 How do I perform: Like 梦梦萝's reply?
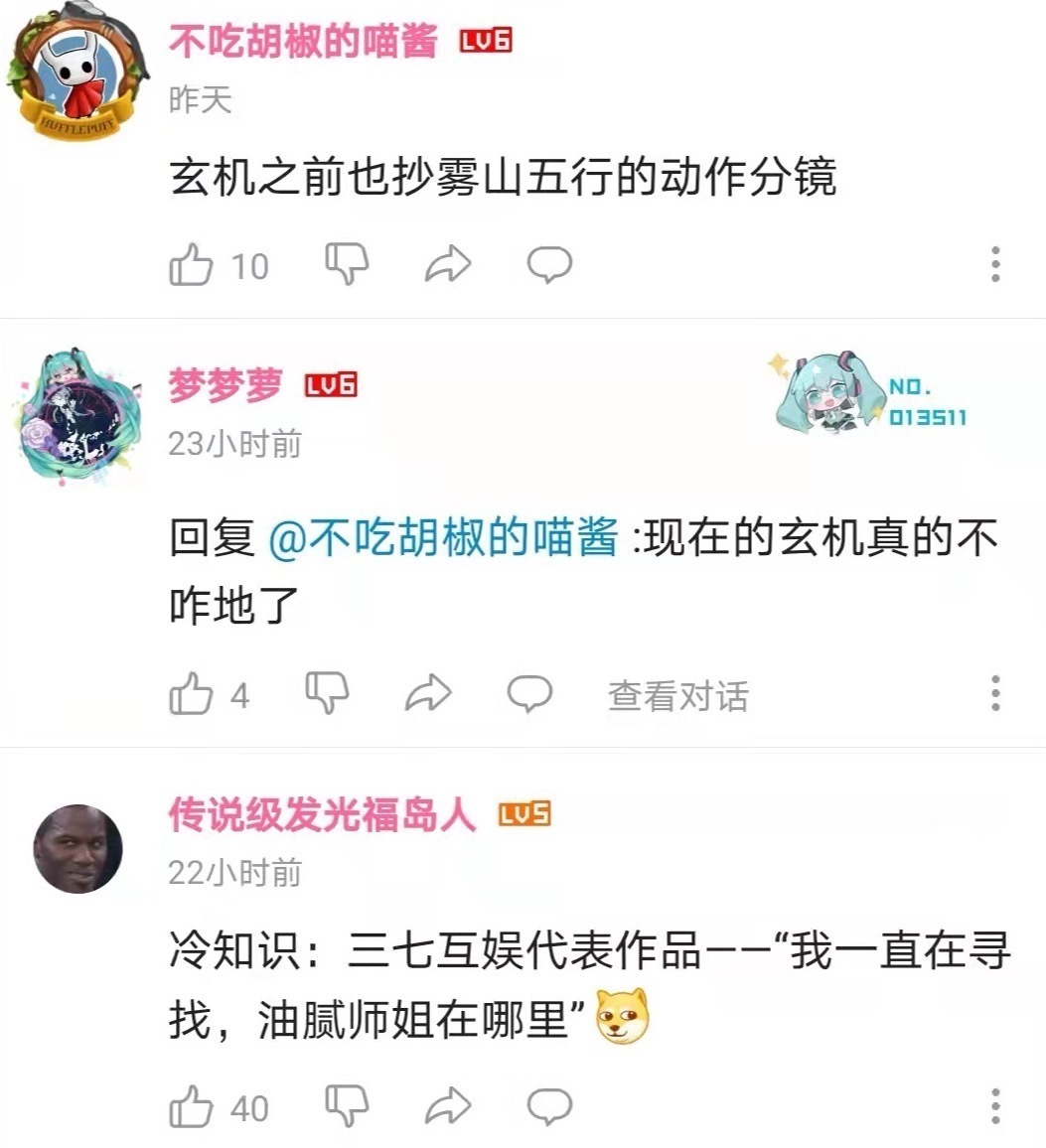click(195, 695)
